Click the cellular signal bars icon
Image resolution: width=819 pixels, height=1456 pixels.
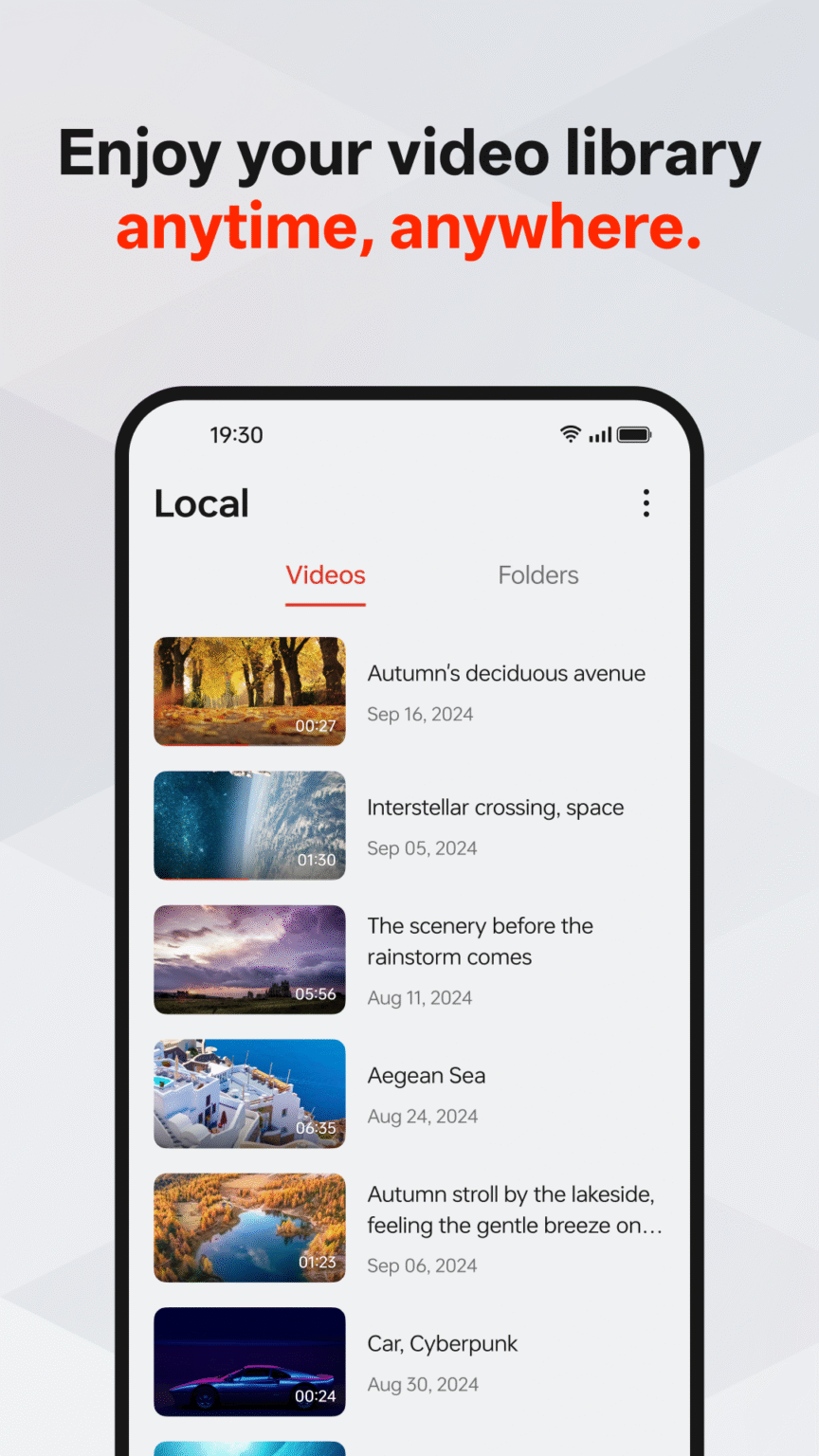(599, 434)
